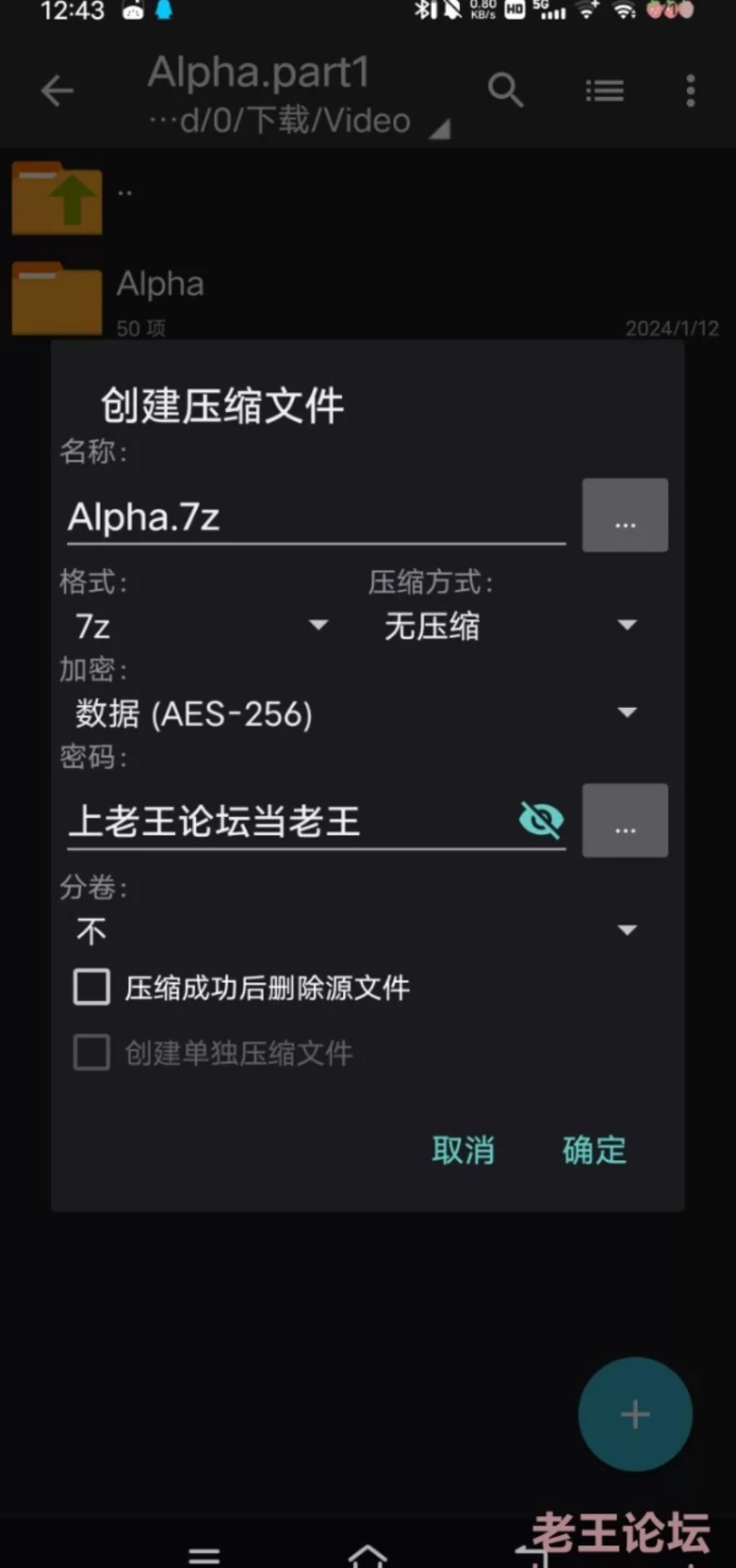Tap 取消 to cancel the dialog
The image size is (736, 1568).
(463, 1150)
